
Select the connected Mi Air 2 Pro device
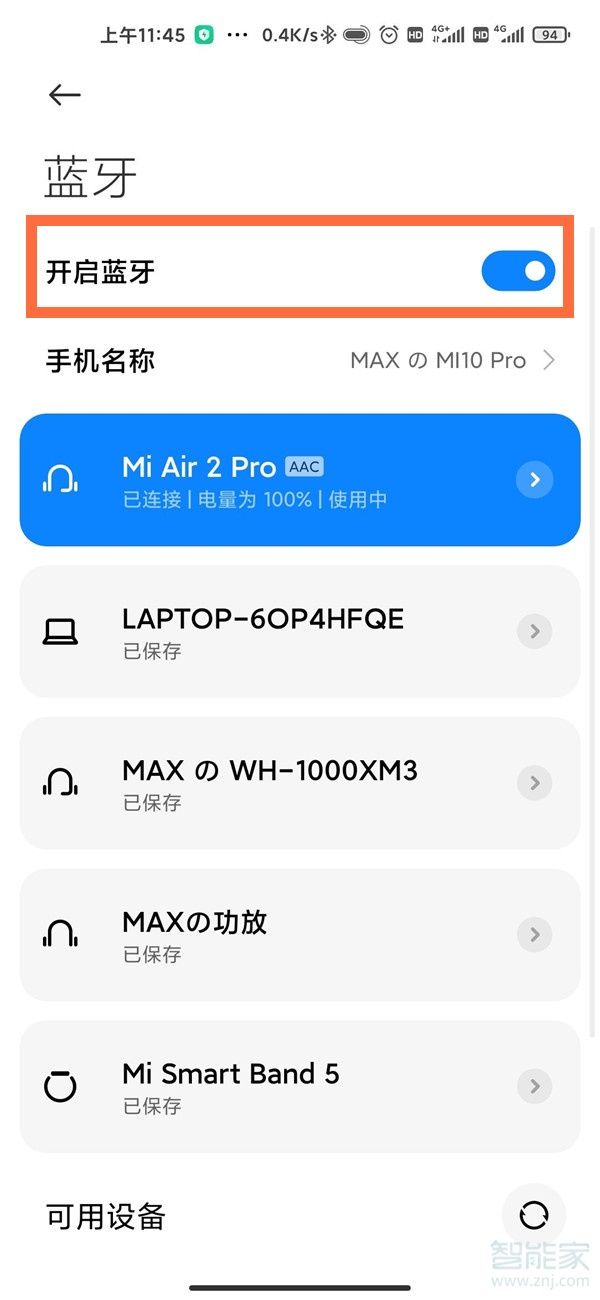[280, 480]
